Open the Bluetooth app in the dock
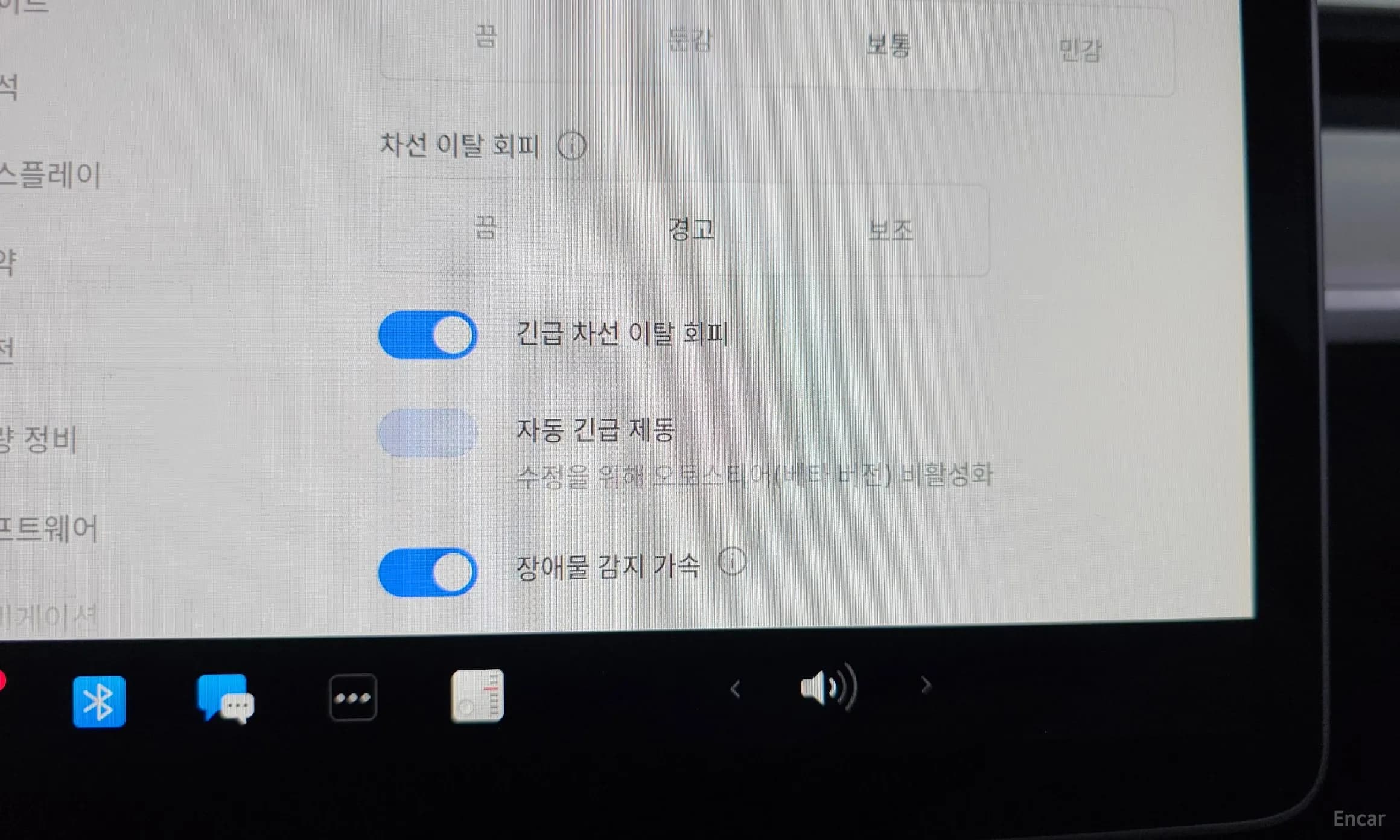Image resolution: width=1400 pixels, height=840 pixels. (99, 701)
